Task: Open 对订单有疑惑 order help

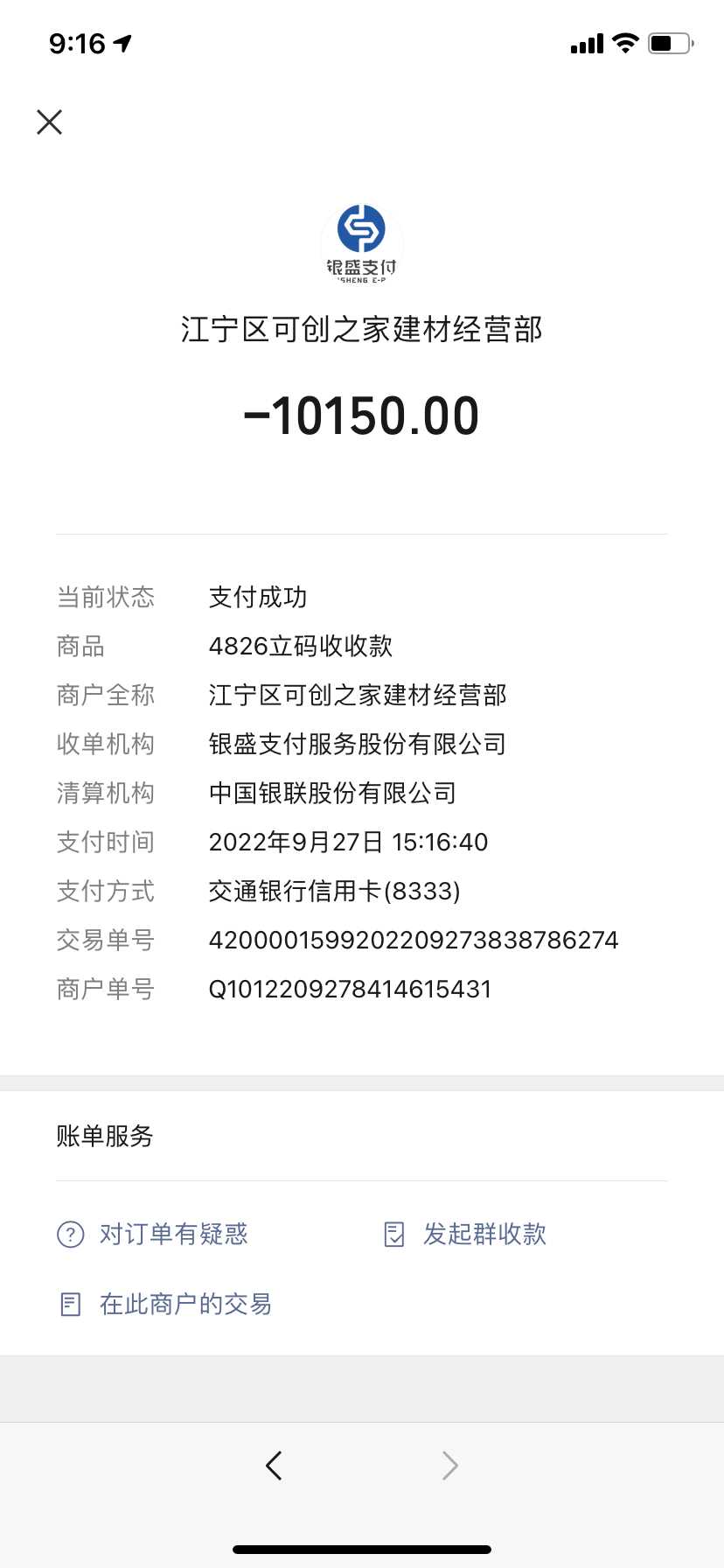Action: coord(154,1234)
